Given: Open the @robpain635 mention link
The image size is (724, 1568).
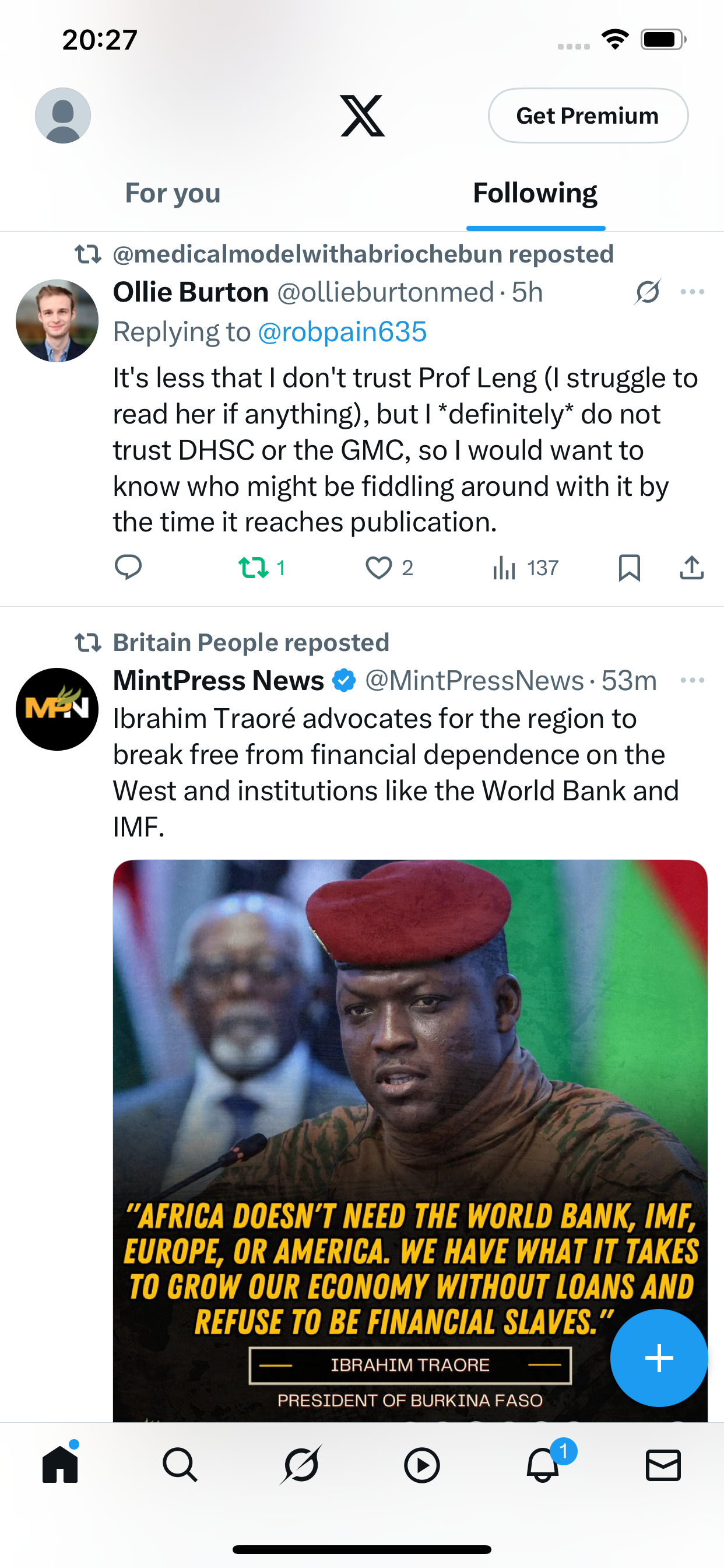Looking at the screenshot, I should coord(342,332).
